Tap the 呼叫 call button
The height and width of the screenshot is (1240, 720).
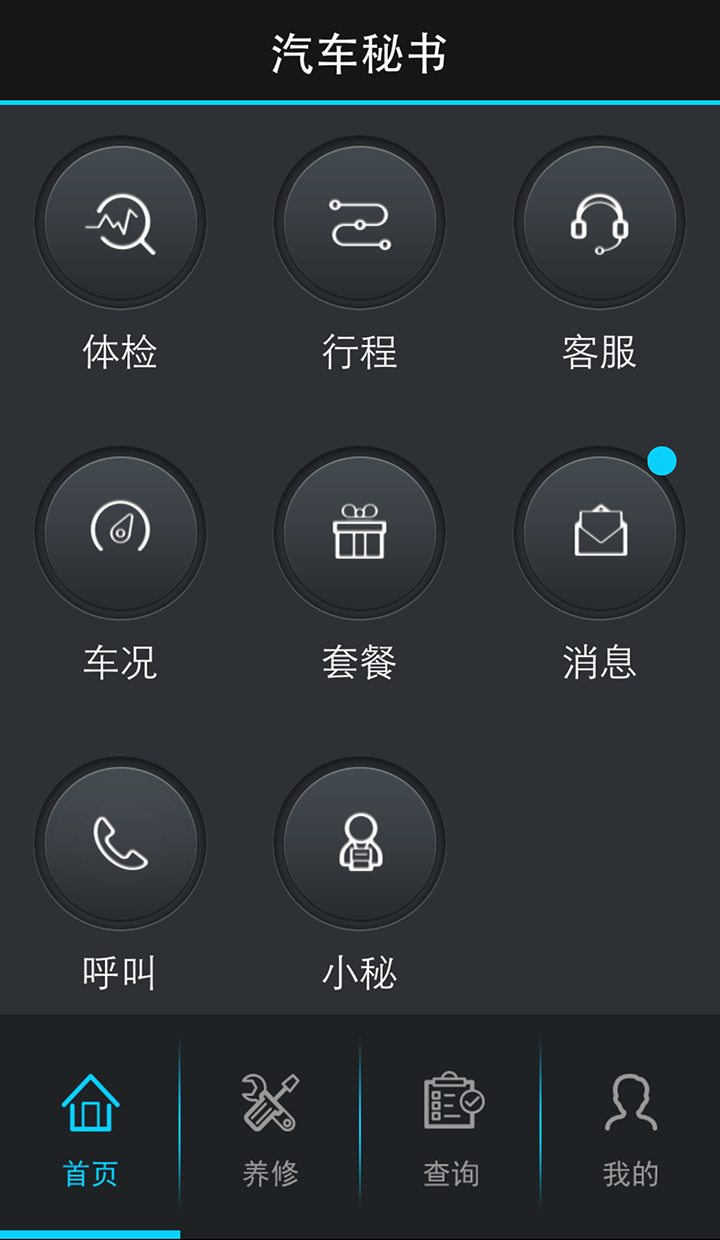coord(120,842)
